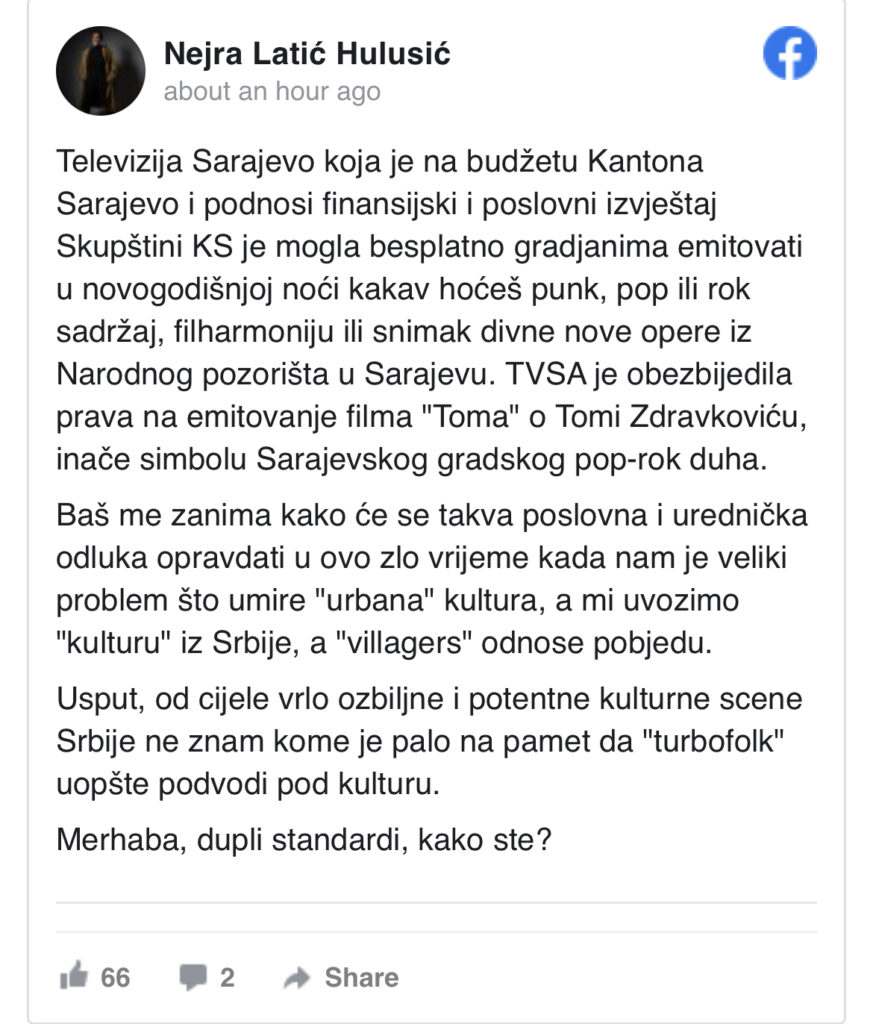Open the Facebook logo icon
Screen dimensions: 873x1024
click(x=790, y=53)
